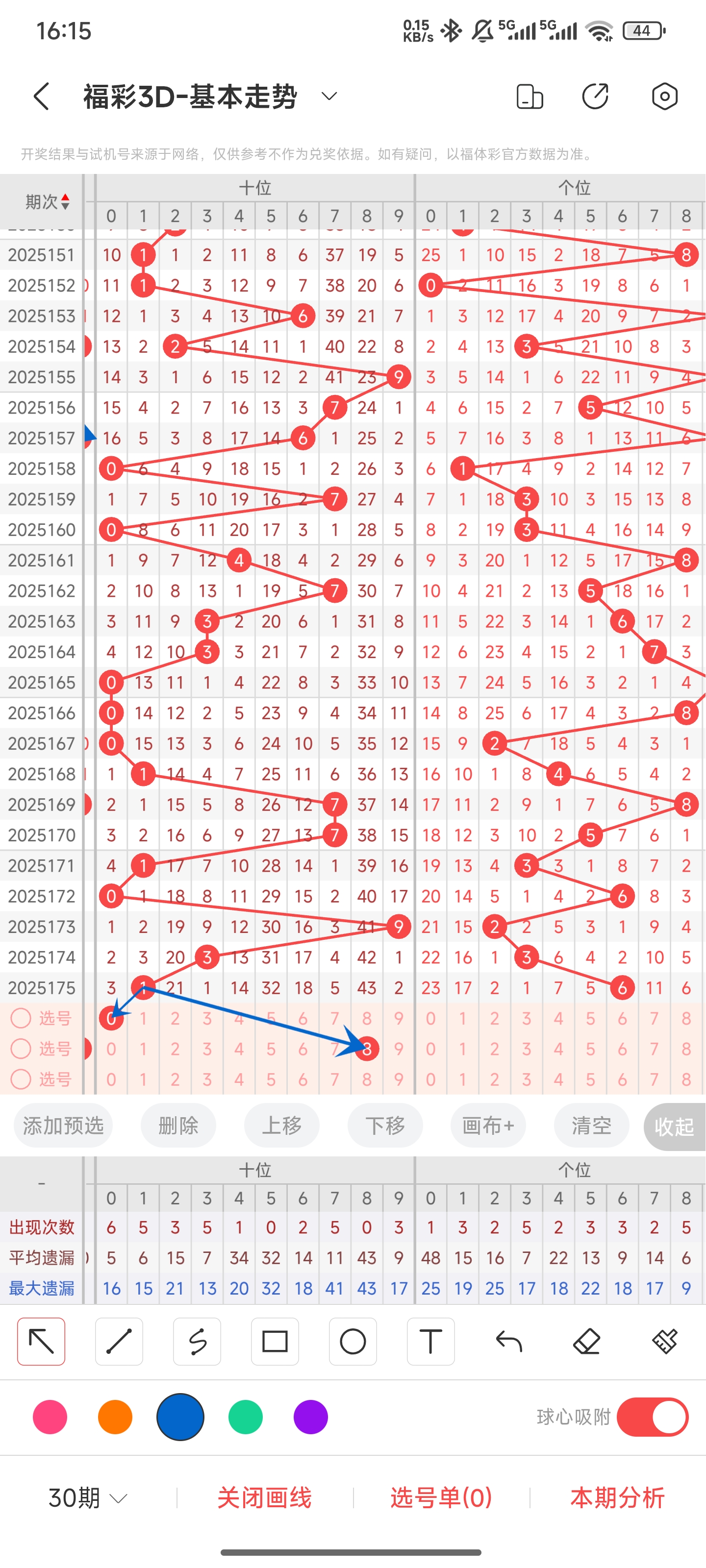This screenshot has width=706, height=1568.
Task: Turn off the 球心吸附 switch
Action: 653,1417
